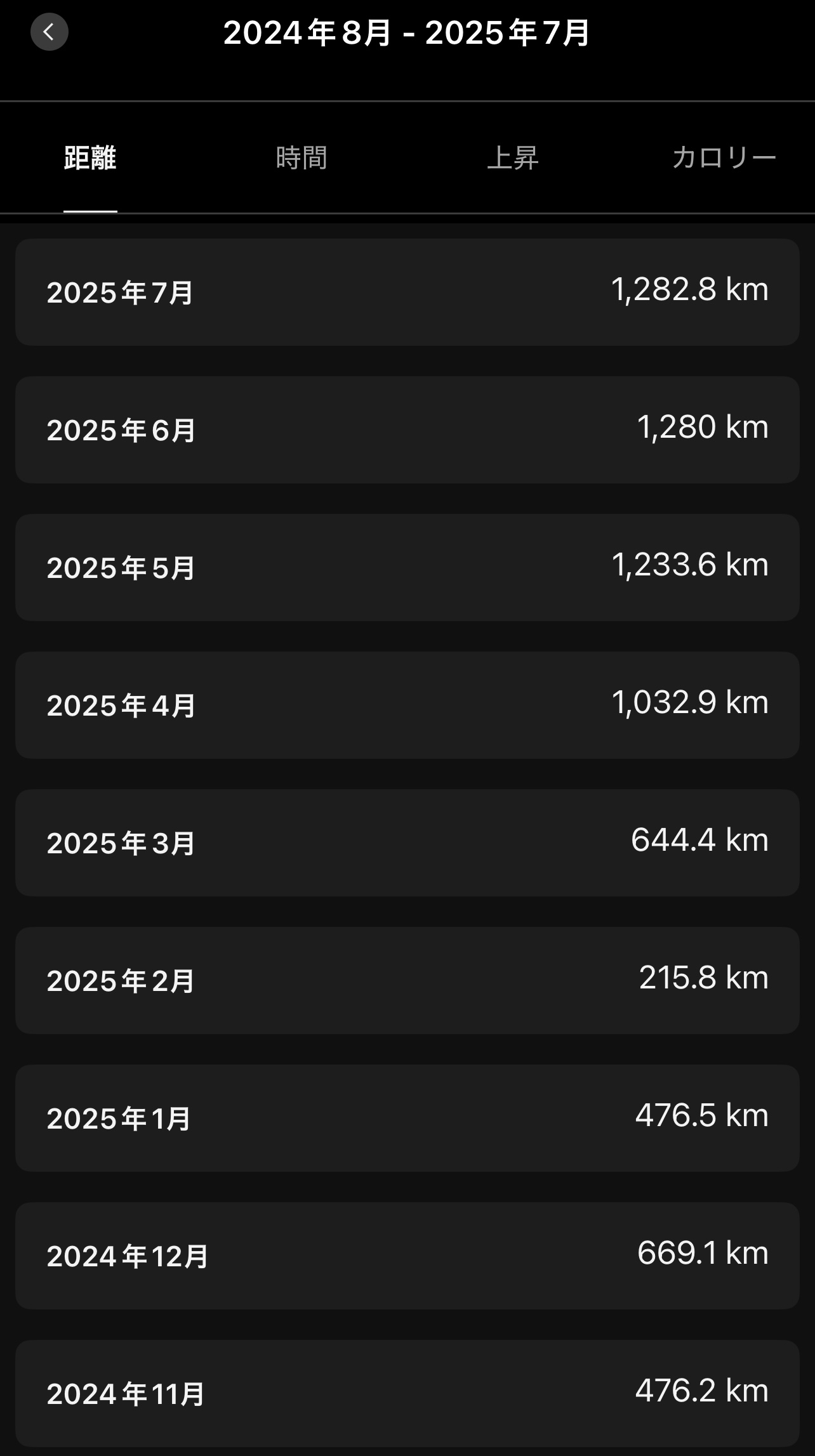Switch to the 時間 tab

(301, 158)
